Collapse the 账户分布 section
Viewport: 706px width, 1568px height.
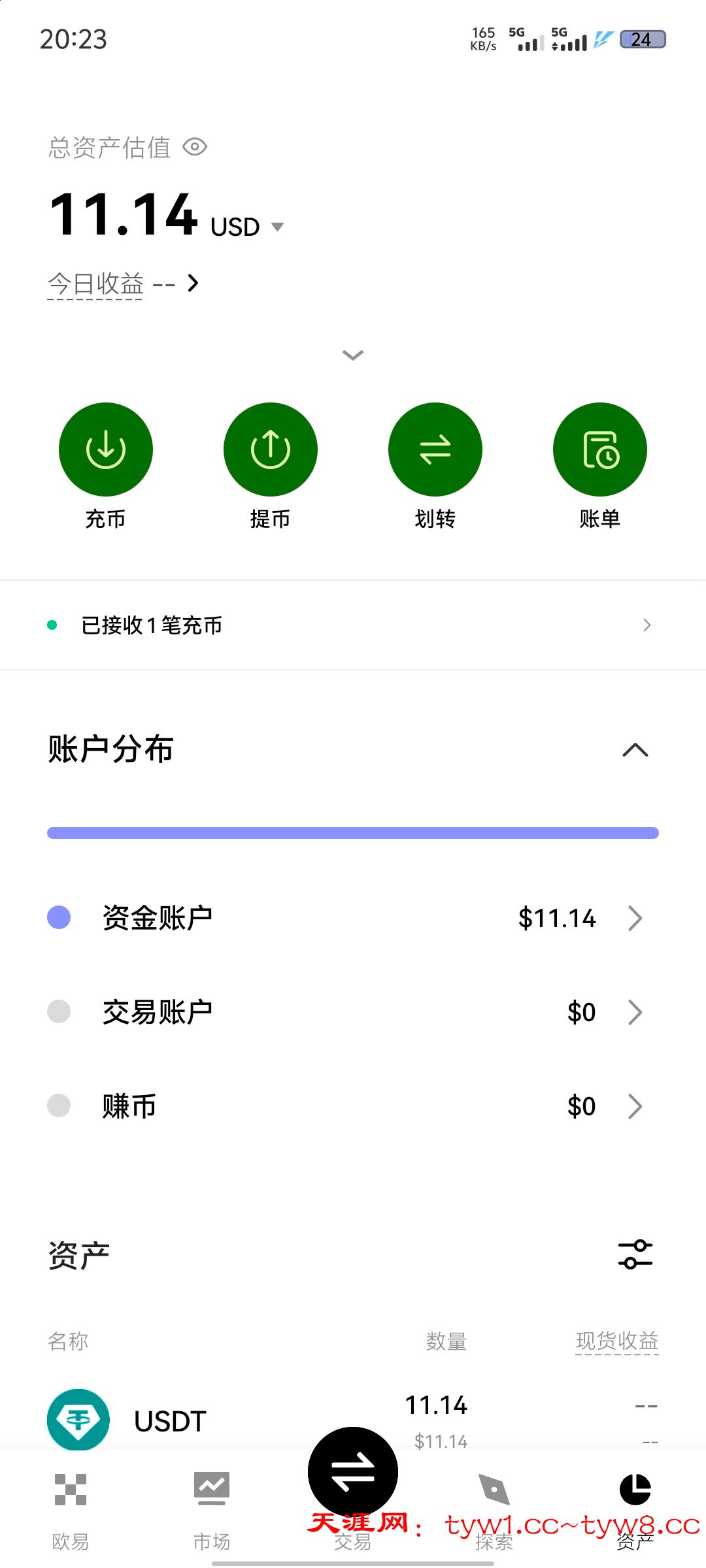click(x=635, y=749)
